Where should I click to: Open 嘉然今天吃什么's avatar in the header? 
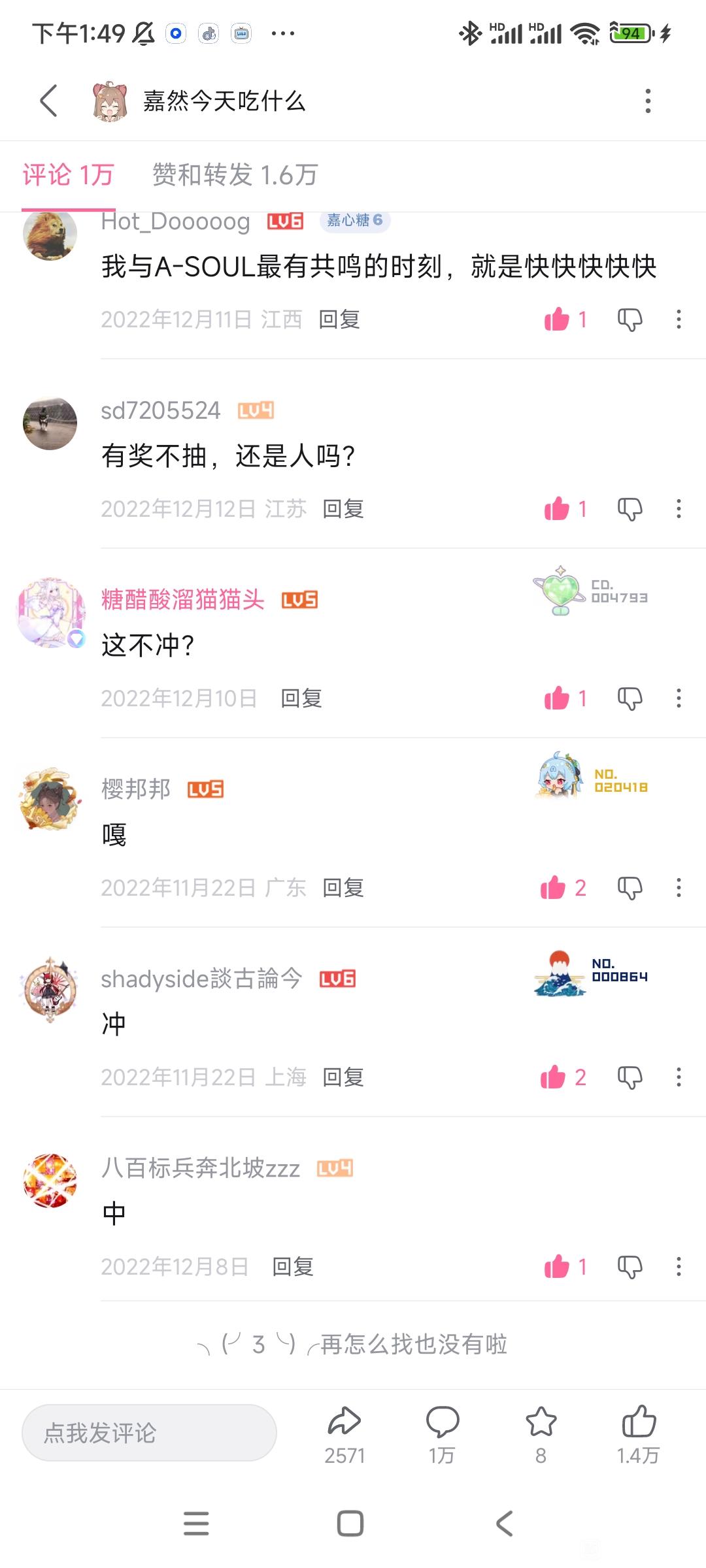click(109, 101)
